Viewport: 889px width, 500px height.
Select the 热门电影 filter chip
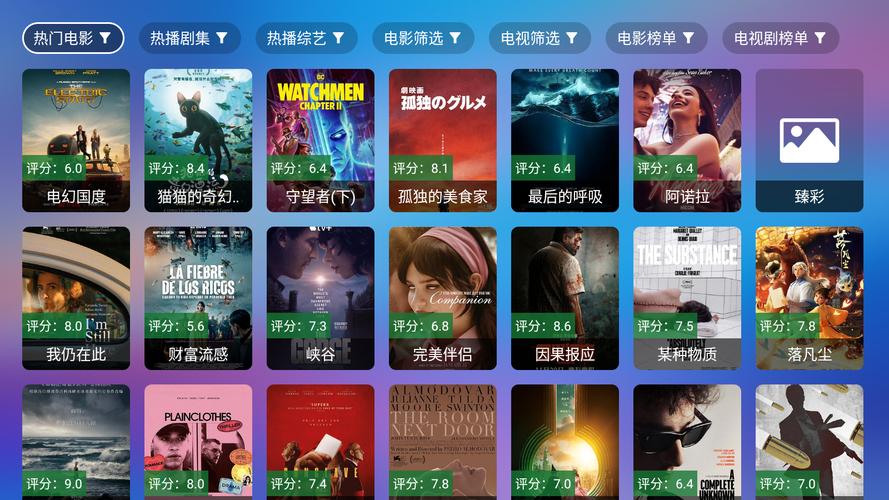pyautogui.click(x=73, y=38)
